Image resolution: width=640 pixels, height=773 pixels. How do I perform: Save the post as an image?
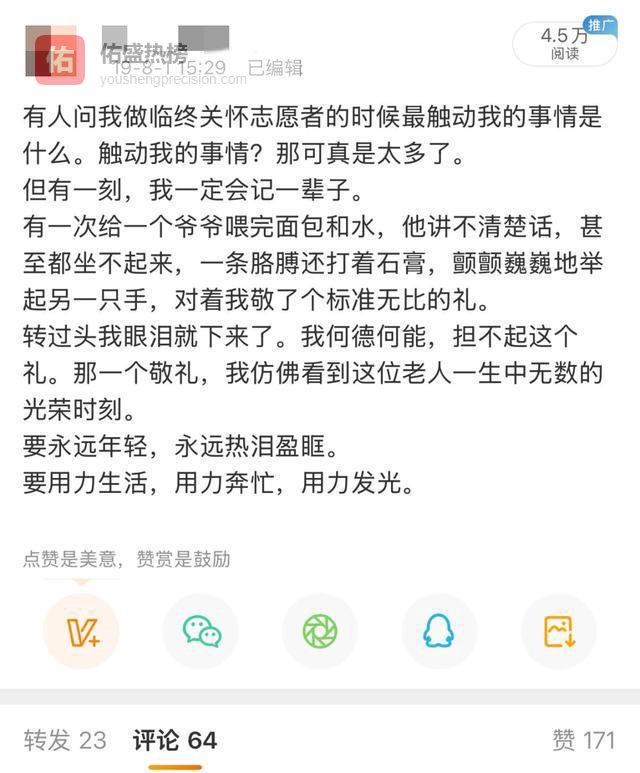[558, 631]
